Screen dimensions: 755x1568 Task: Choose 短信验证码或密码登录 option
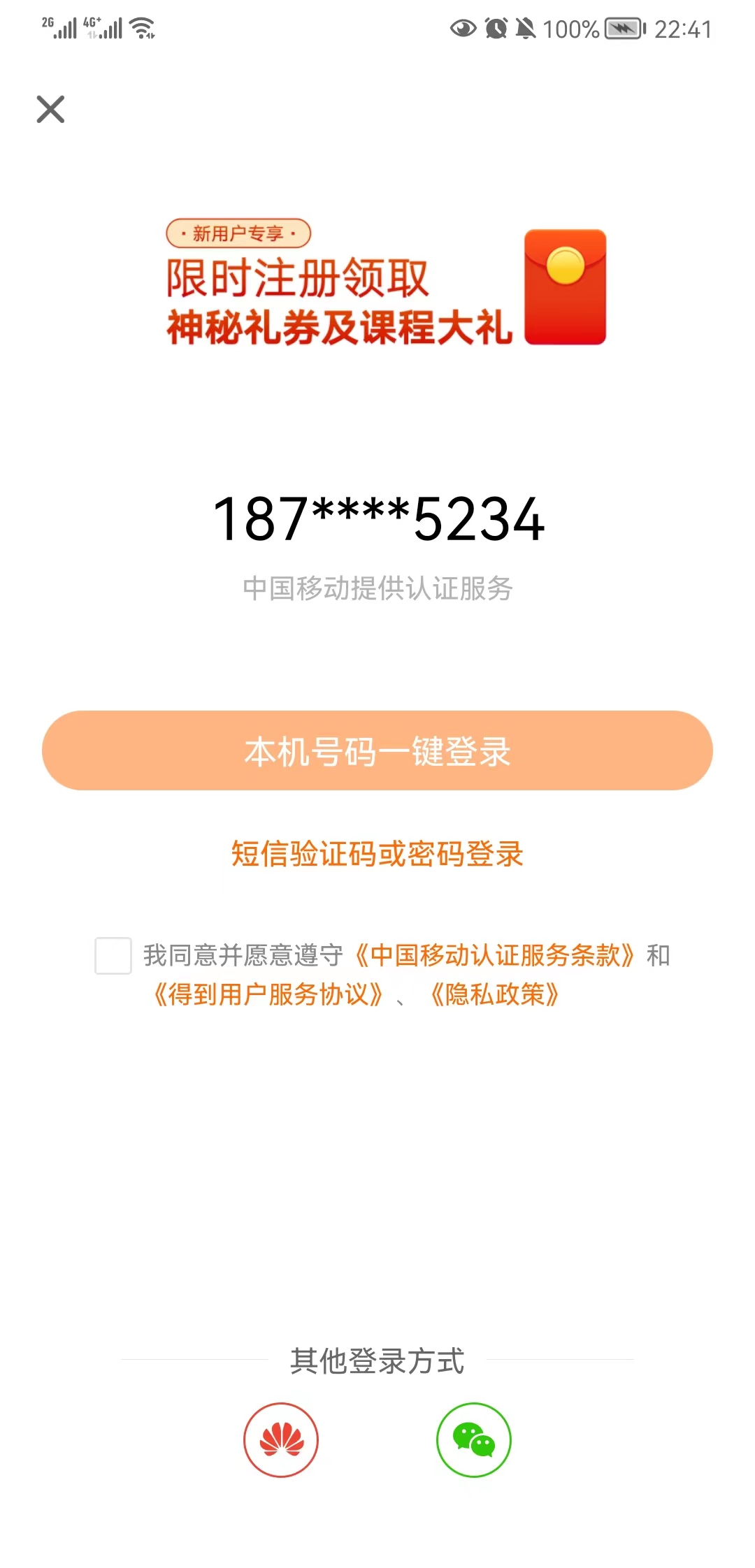pos(377,854)
